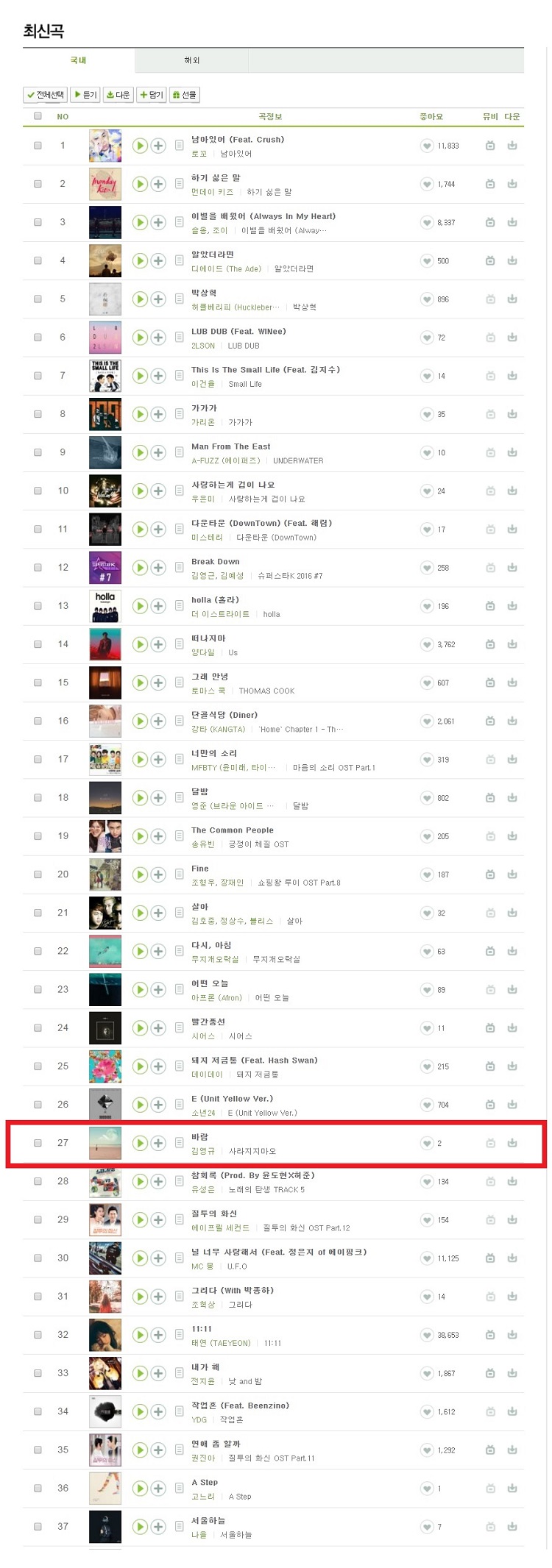Tap the 담기 button in the toolbar
Viewport: 552px width, 1568px height.
(152, 95)
